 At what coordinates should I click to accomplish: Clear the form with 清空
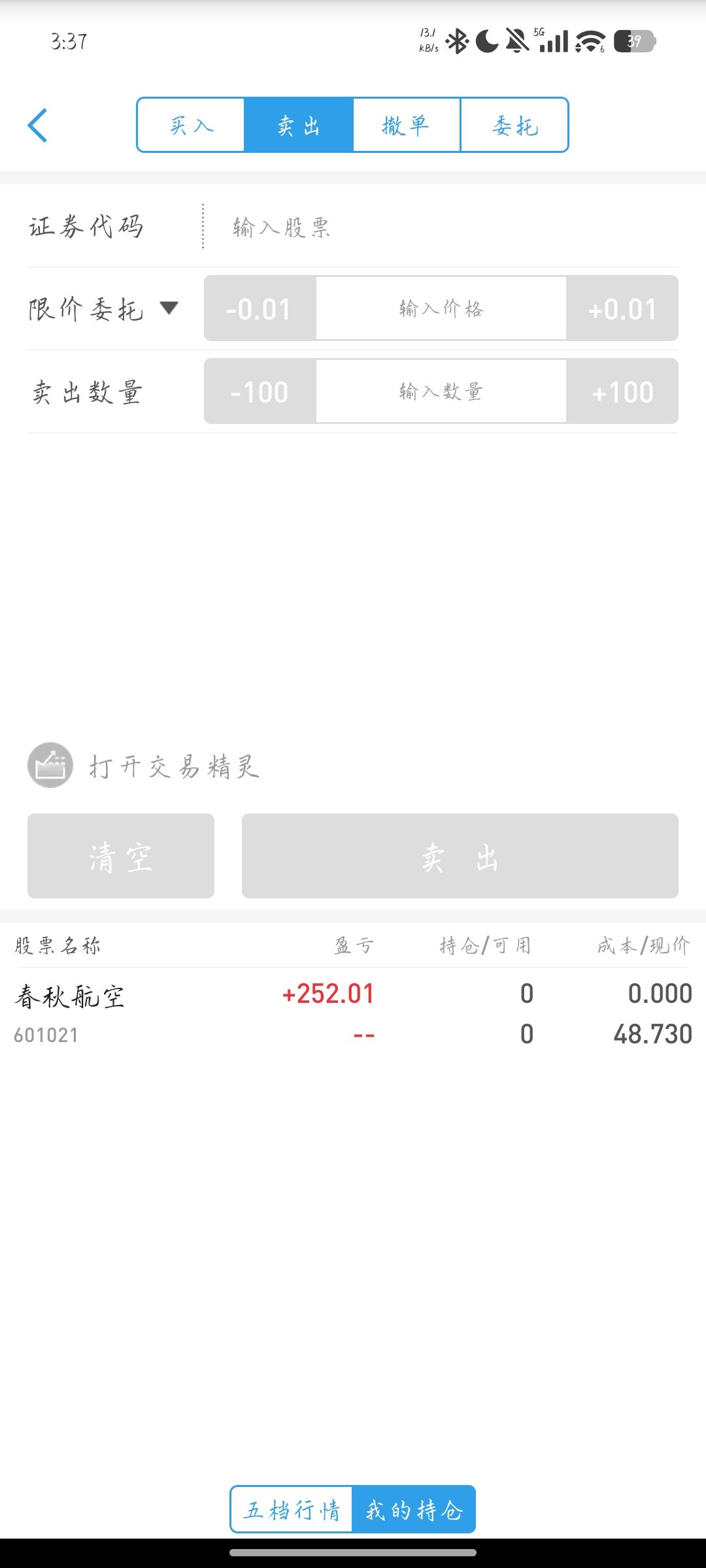pyautogui.click(x=121, y=856)
